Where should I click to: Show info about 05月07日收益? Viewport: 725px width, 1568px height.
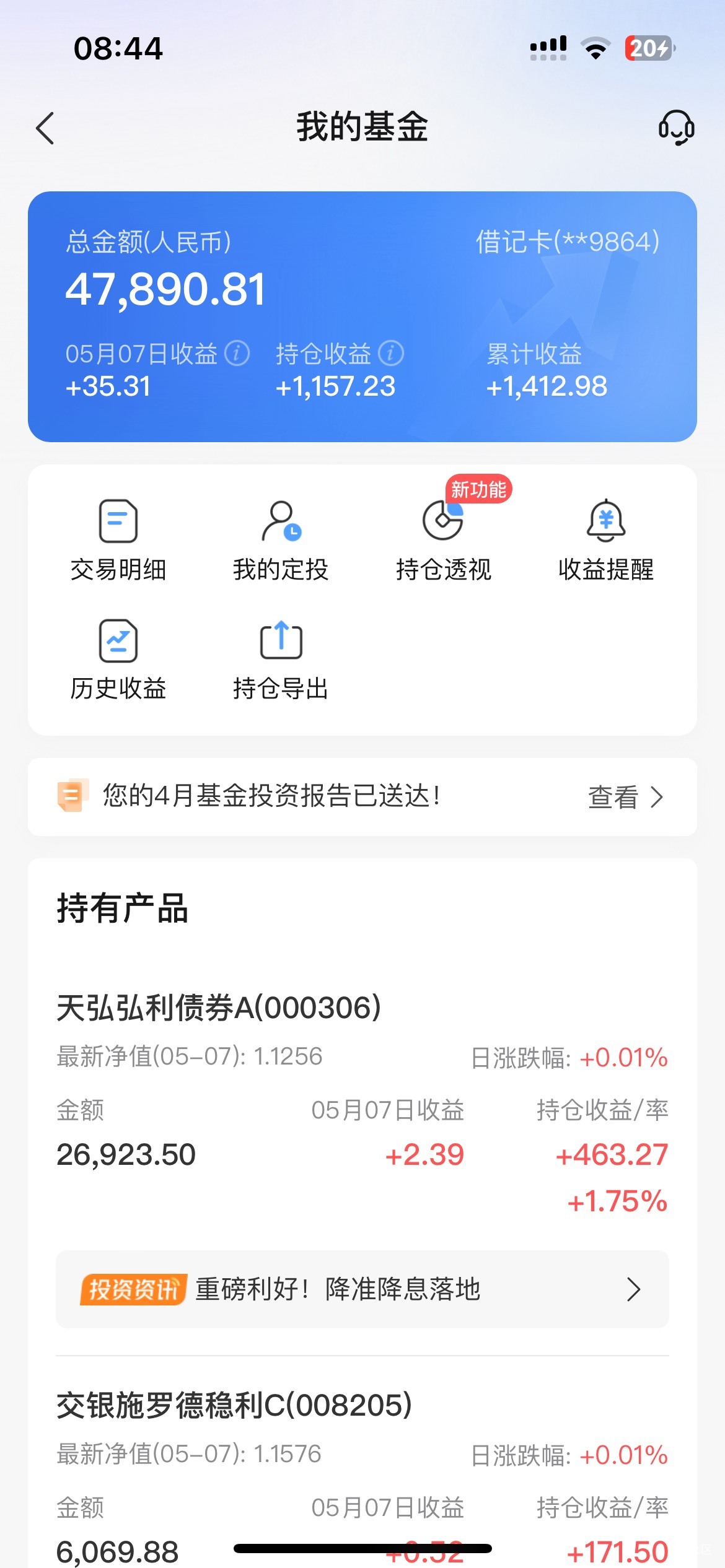click(237, 354)
